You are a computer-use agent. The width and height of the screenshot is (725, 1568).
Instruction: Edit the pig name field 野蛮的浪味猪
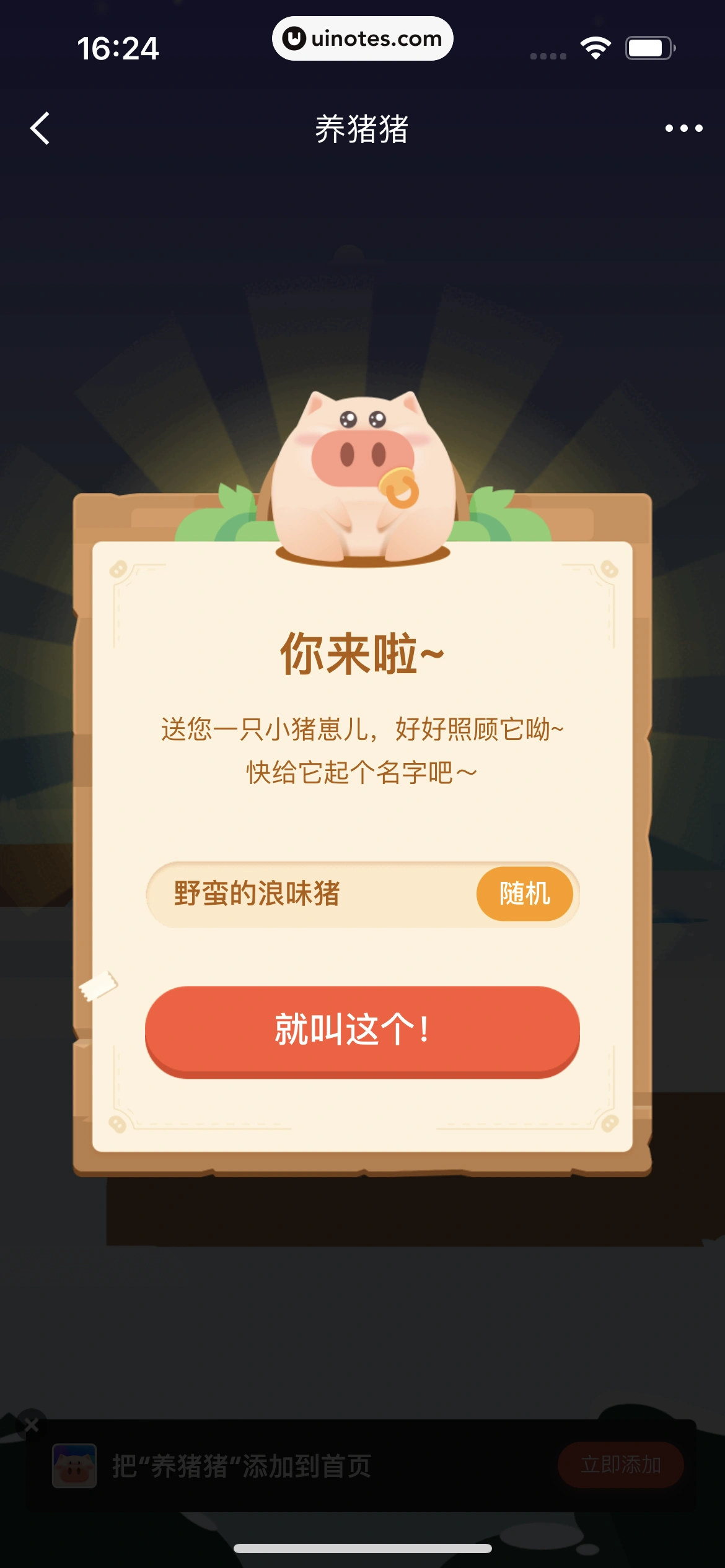(x=310, y=894)
